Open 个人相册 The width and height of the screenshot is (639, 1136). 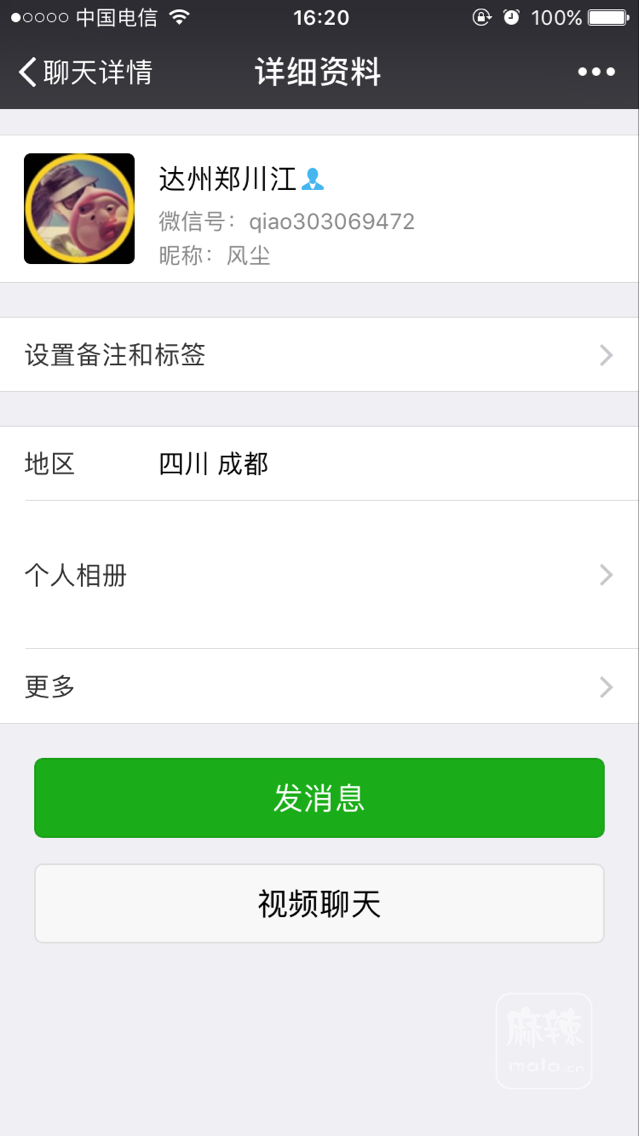[319, 575]
